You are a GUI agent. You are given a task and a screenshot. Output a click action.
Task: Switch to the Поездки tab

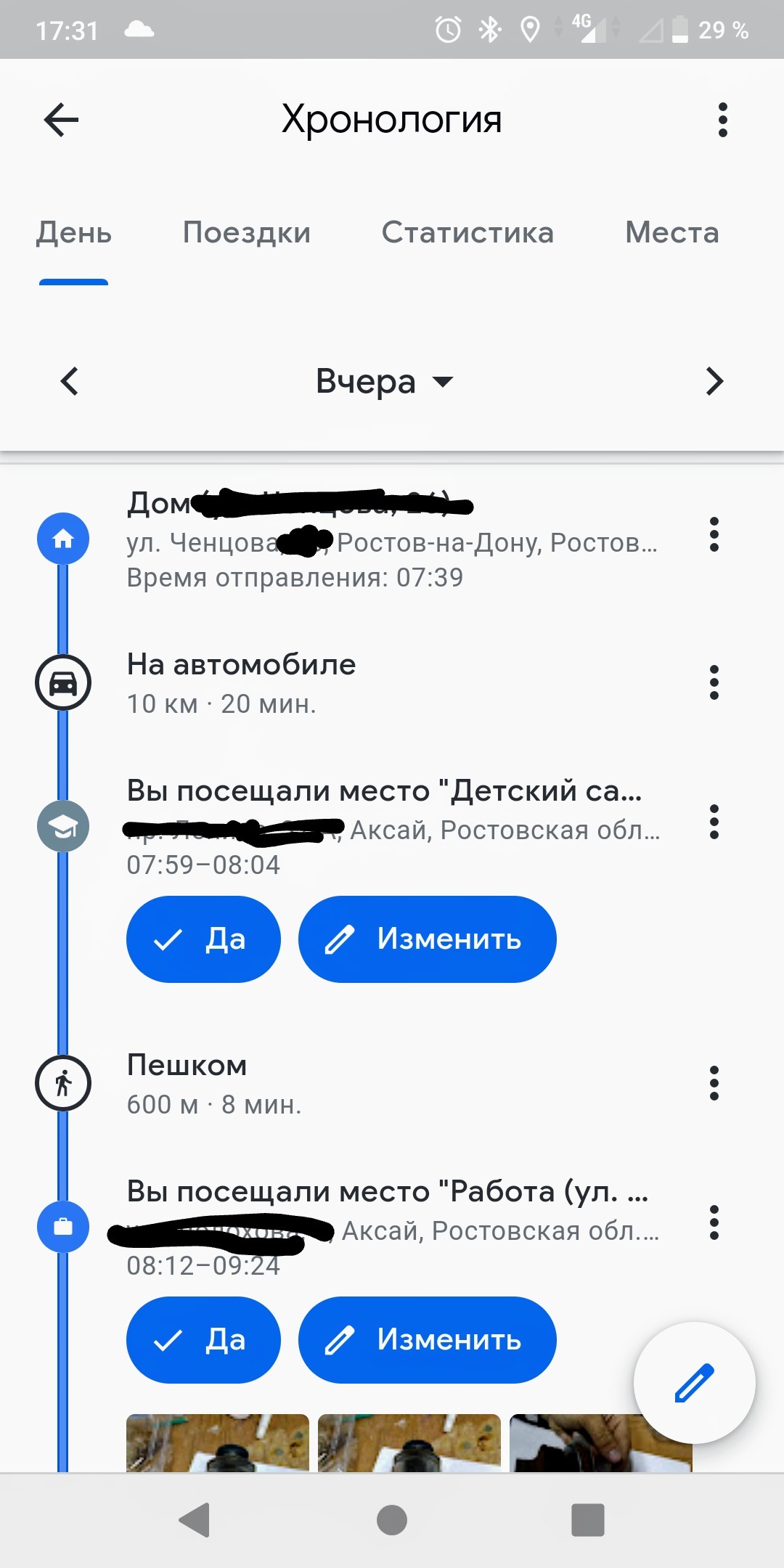(x=247, y=233)
